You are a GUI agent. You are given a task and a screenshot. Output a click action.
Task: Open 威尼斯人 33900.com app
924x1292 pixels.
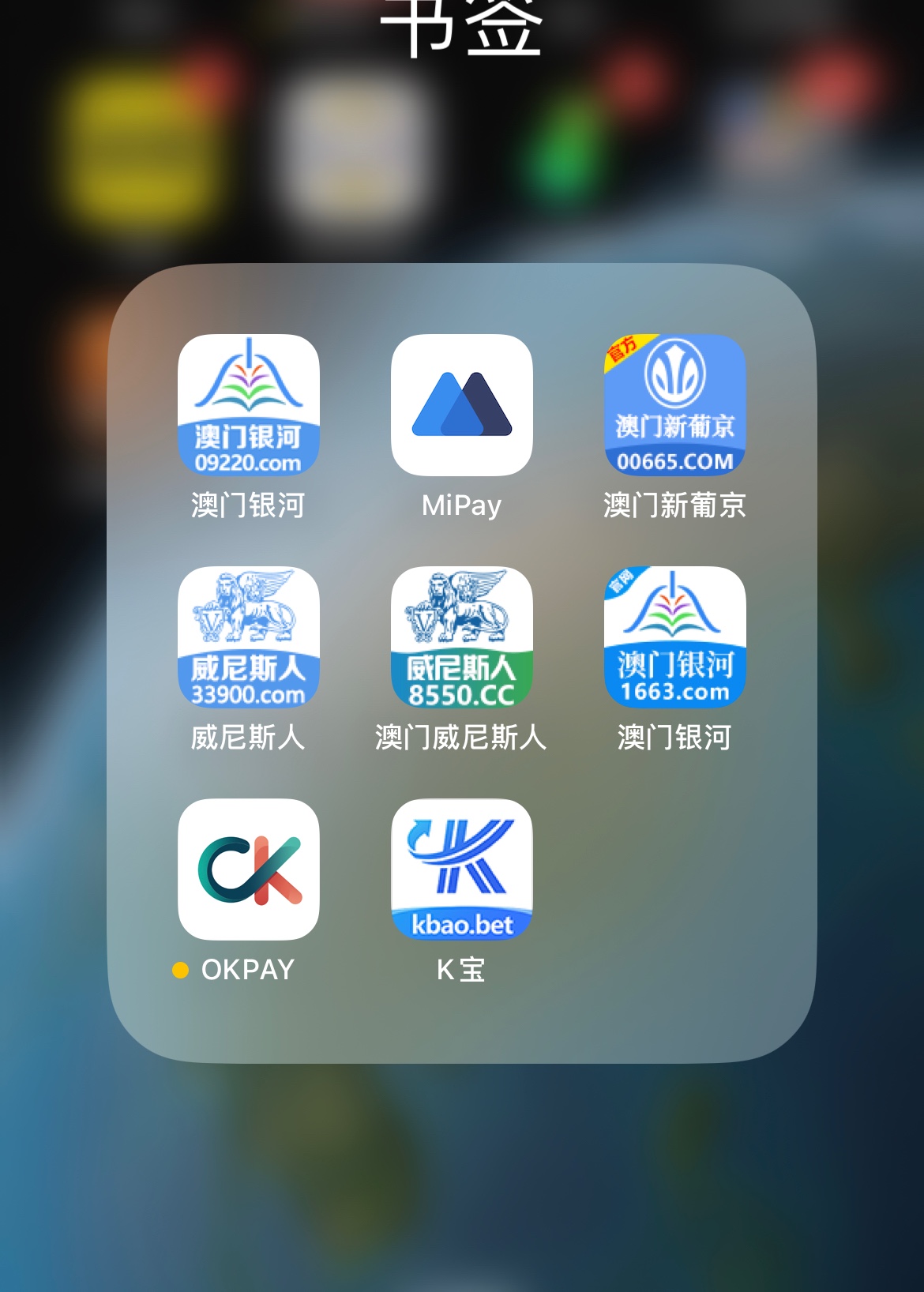coord(248,637)
